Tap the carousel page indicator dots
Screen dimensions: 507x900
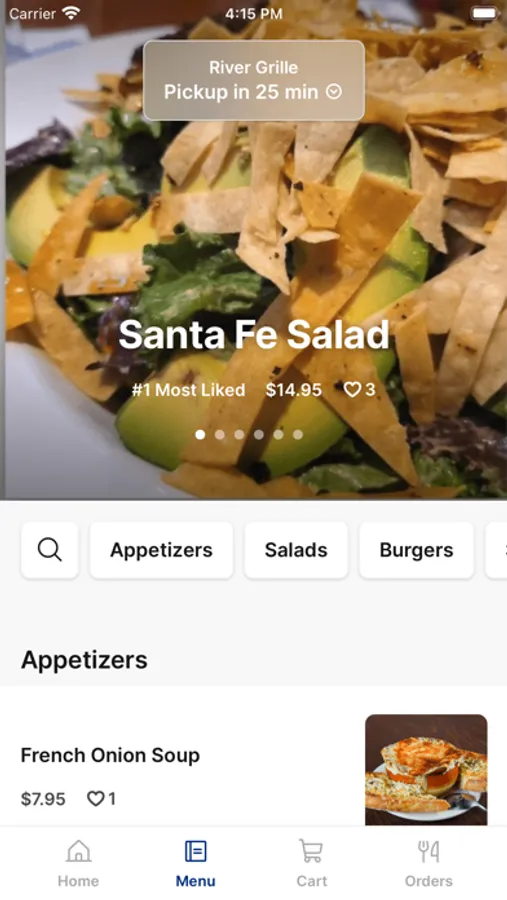click(x=249, y=435)
